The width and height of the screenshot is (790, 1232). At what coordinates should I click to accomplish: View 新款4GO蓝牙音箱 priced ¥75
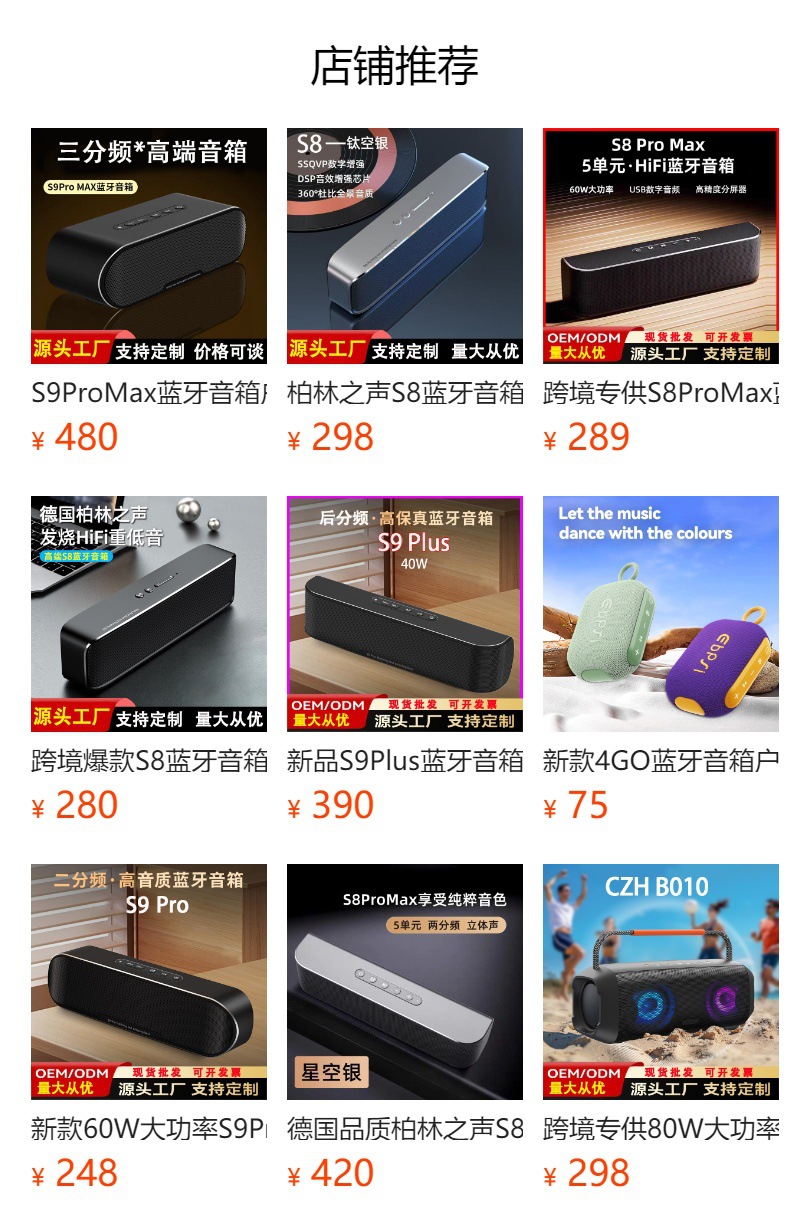661,614
